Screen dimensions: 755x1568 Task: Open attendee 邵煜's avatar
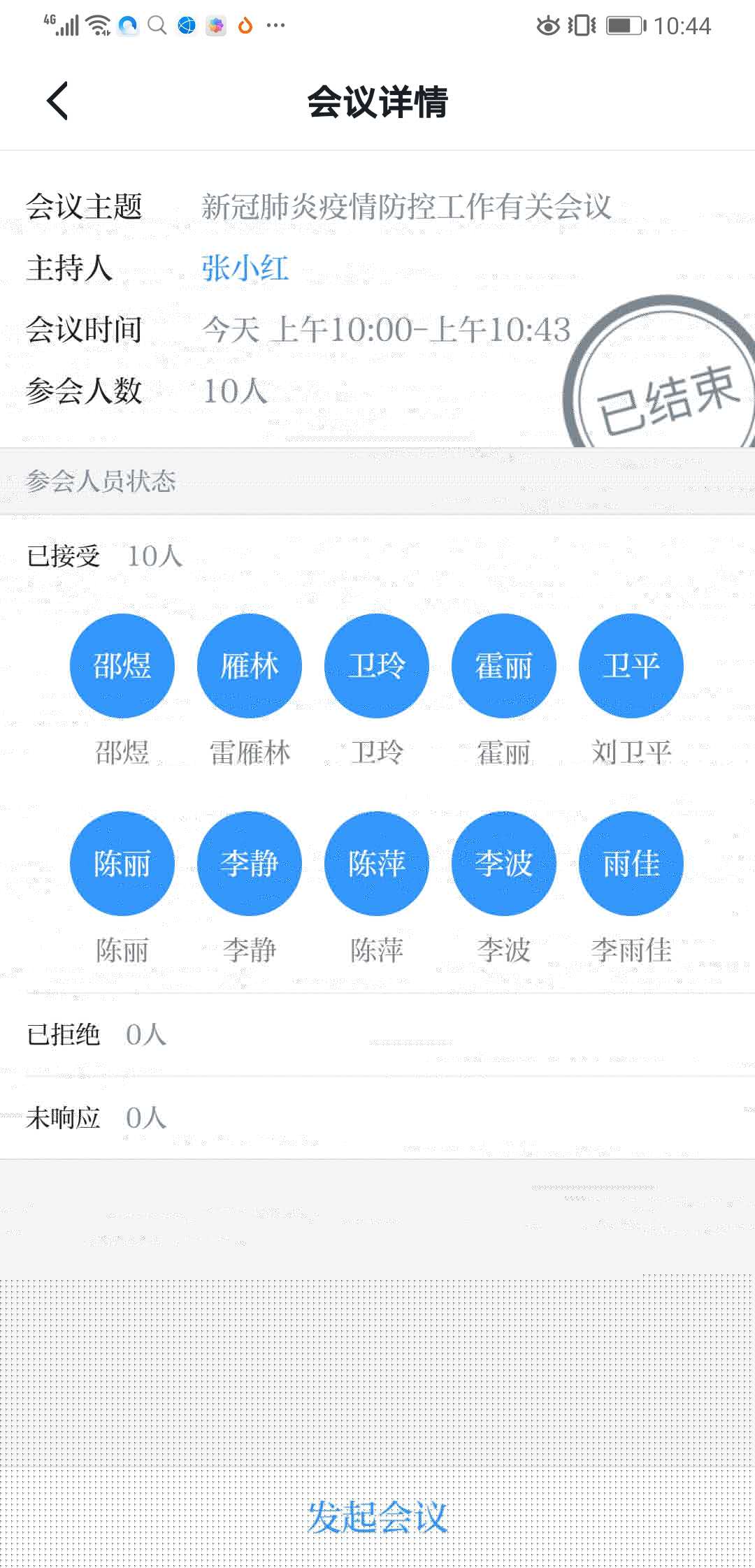pos(122,666)
